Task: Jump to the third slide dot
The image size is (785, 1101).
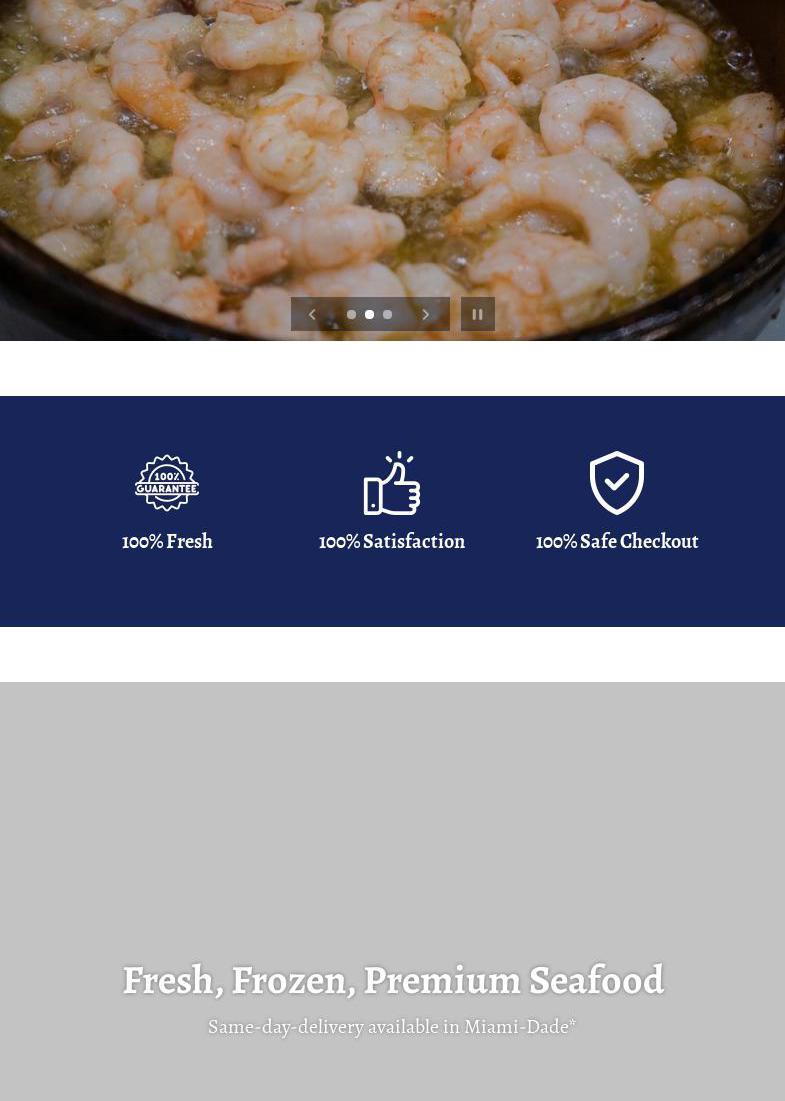Action: pos(388,314)
